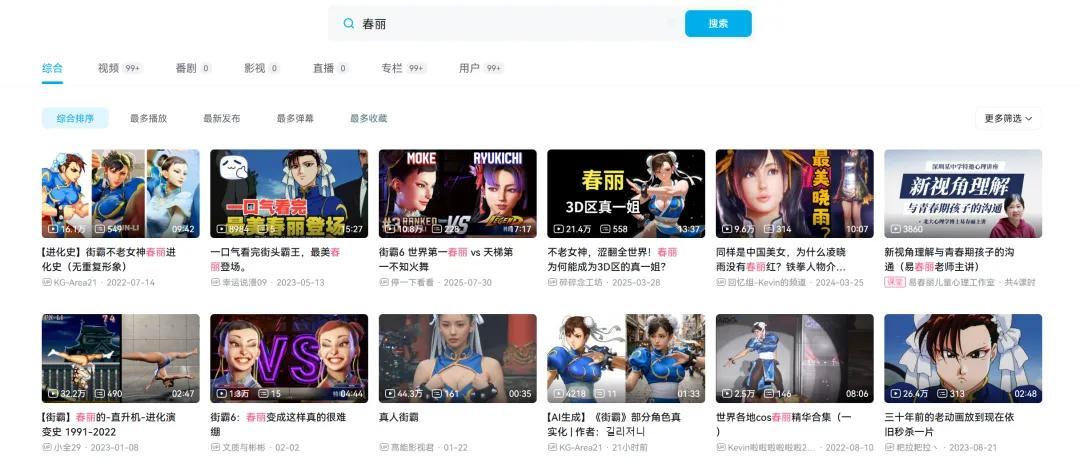
Task: Play the 一口气看完街头霸王 video
Action: coord(288,193)
